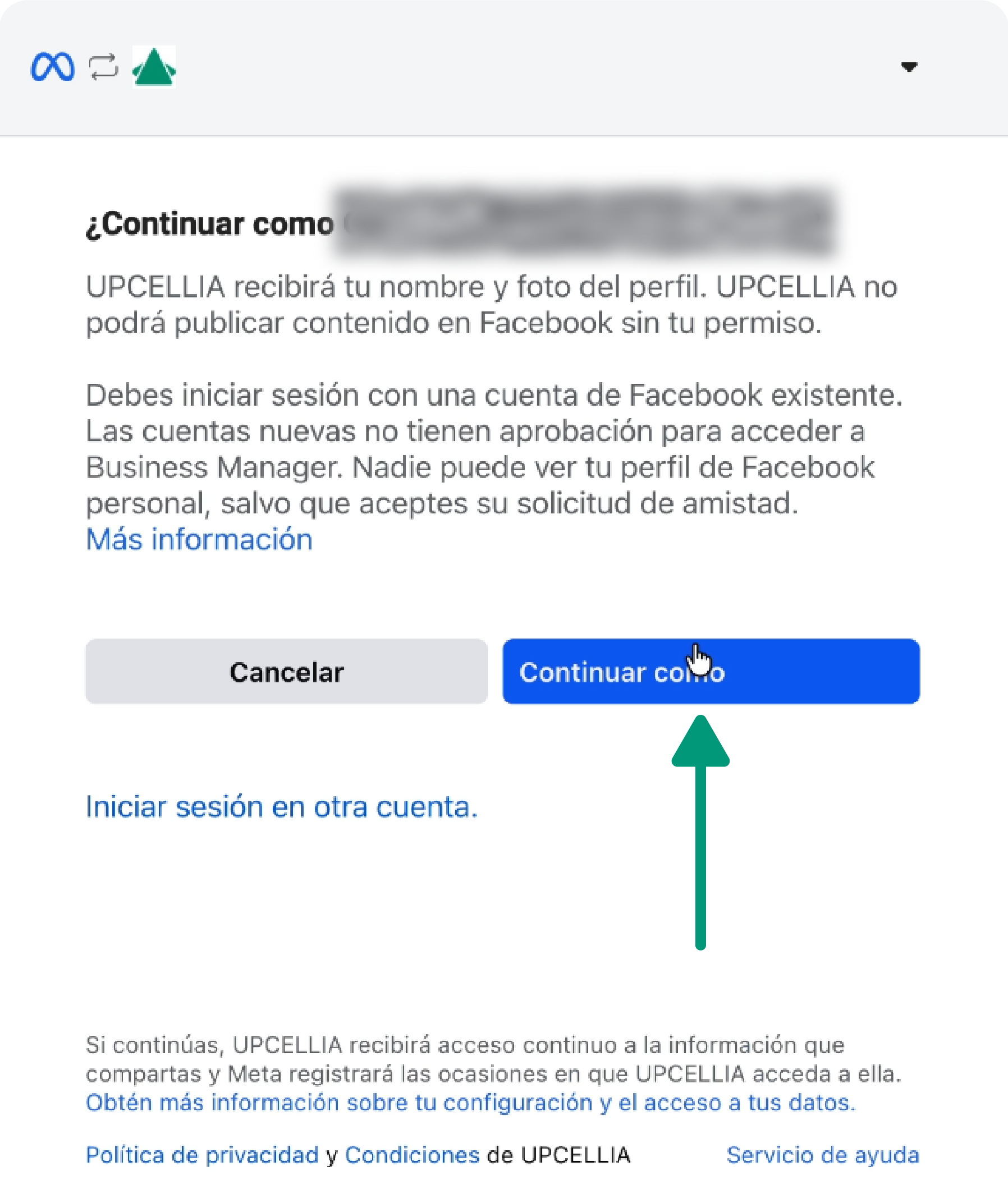1008x1203 pixels.
Task: Open the dropdown arrow in the header
Action: point(908,67)
